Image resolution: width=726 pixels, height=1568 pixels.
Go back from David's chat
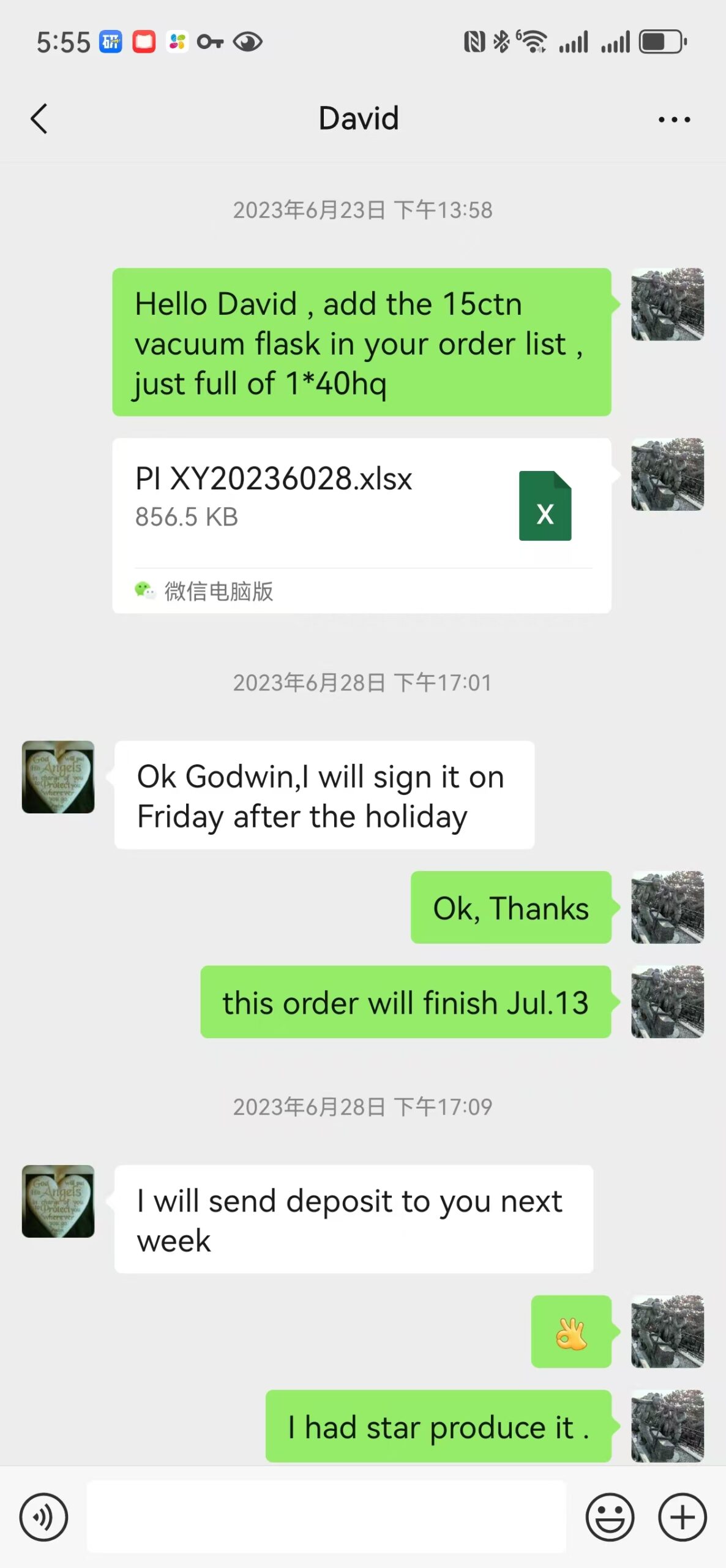pos(39,119)
